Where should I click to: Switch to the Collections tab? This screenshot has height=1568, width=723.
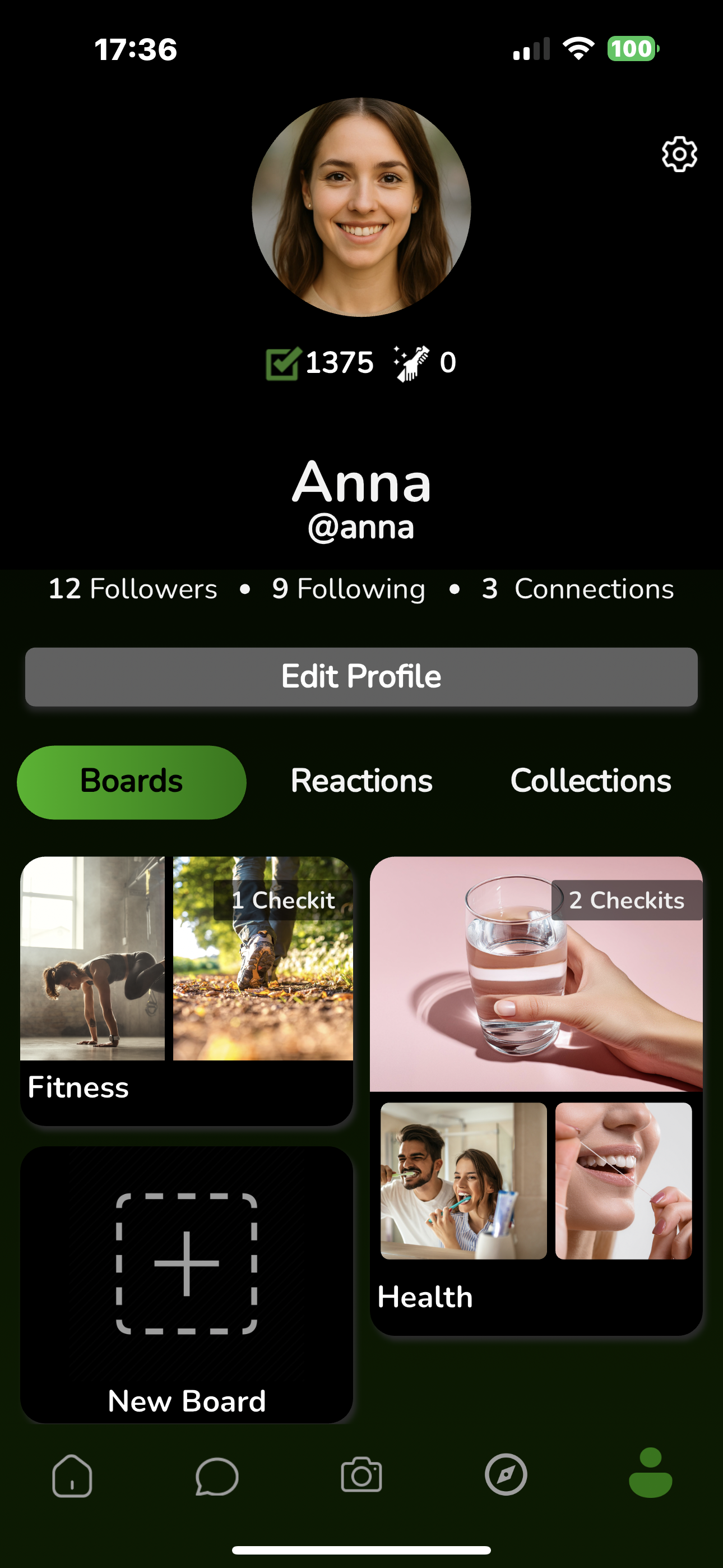[590, 781]
